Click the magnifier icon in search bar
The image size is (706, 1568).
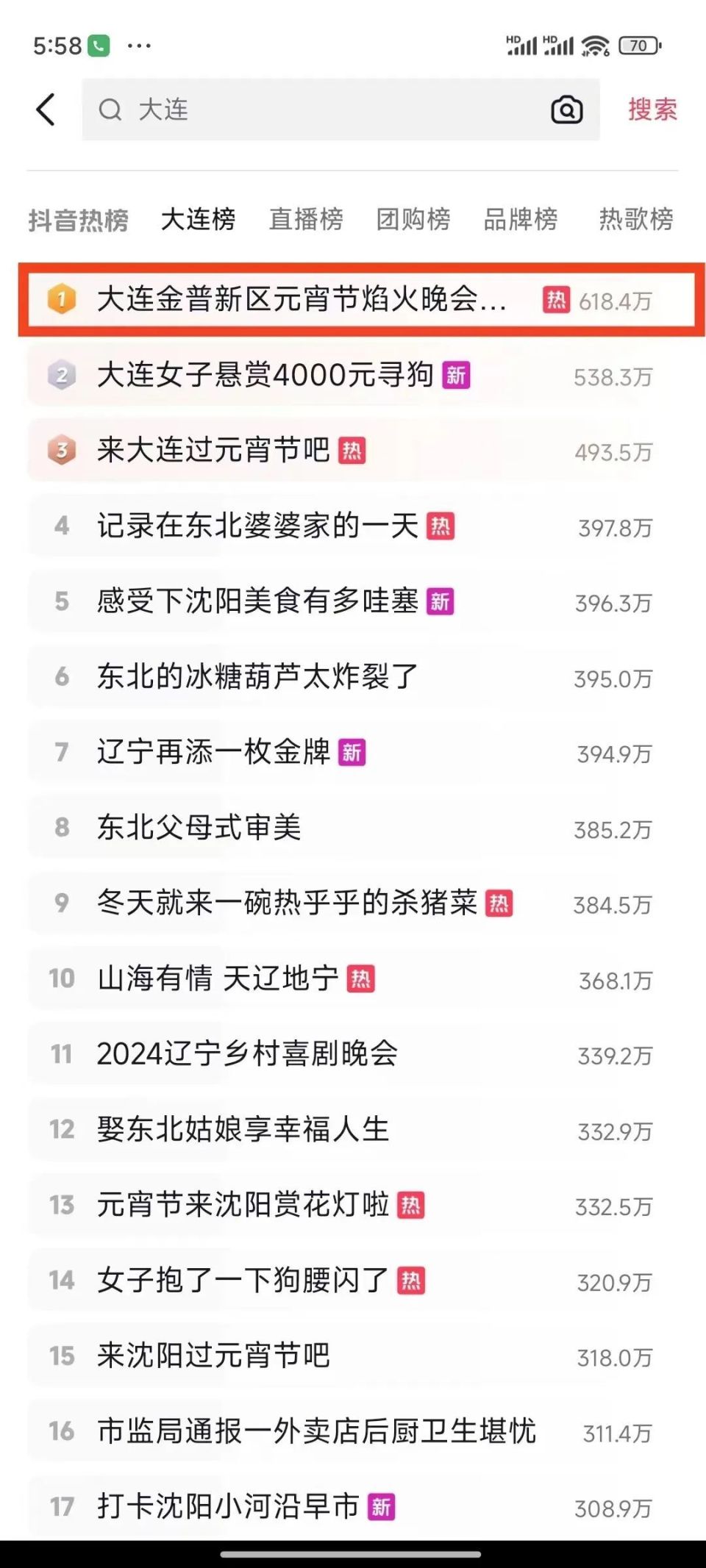112,110
